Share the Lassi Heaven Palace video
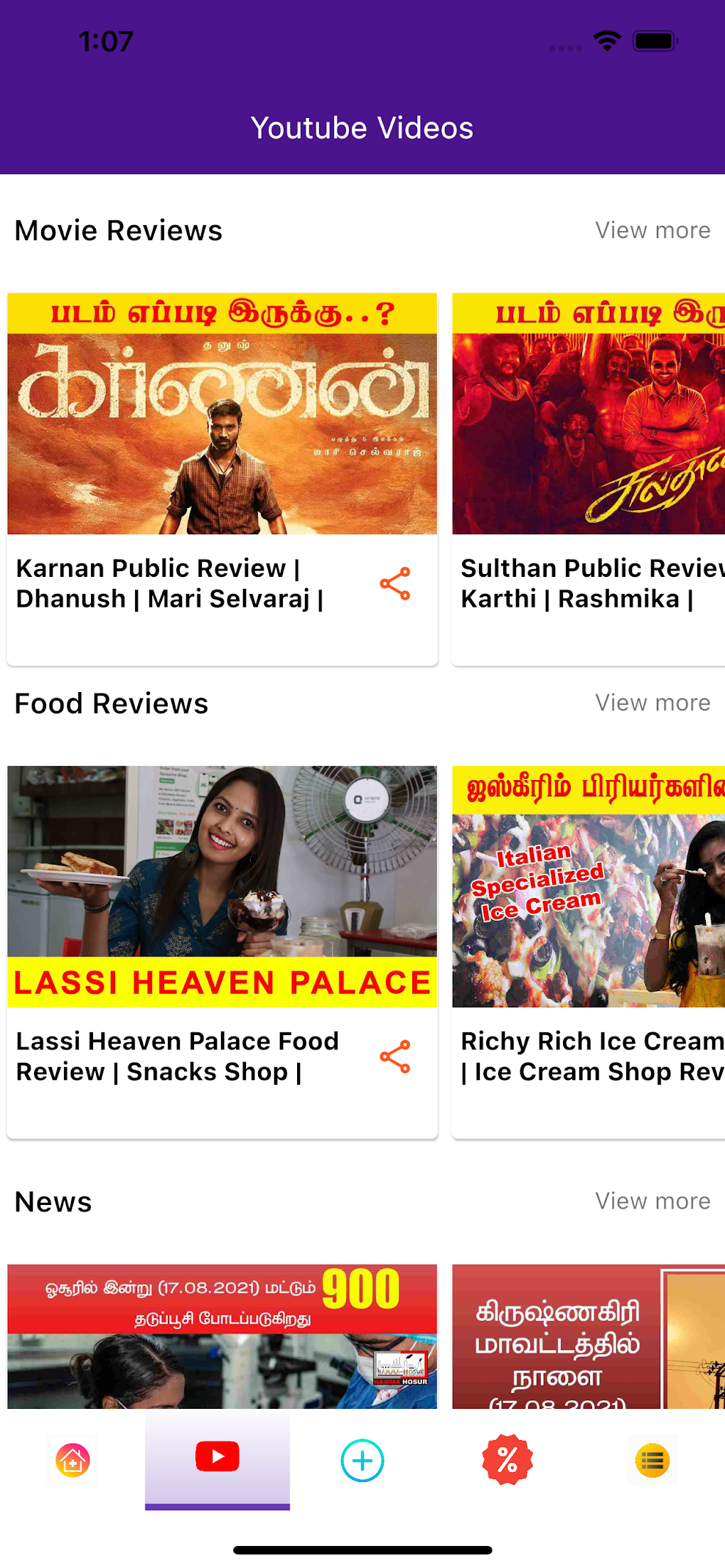This screenshot has width=725, height=1568. tap(395, 1056)
